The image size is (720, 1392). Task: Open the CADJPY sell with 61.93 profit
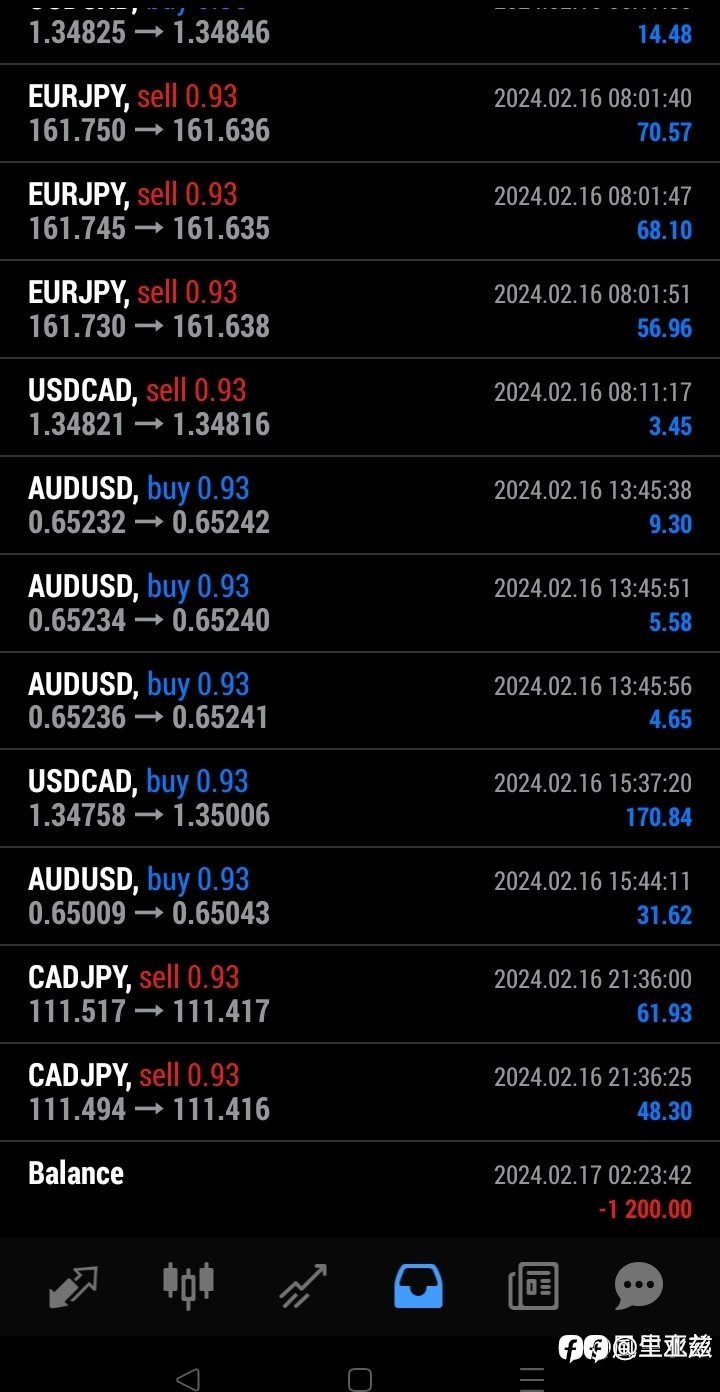pos(360,995)
